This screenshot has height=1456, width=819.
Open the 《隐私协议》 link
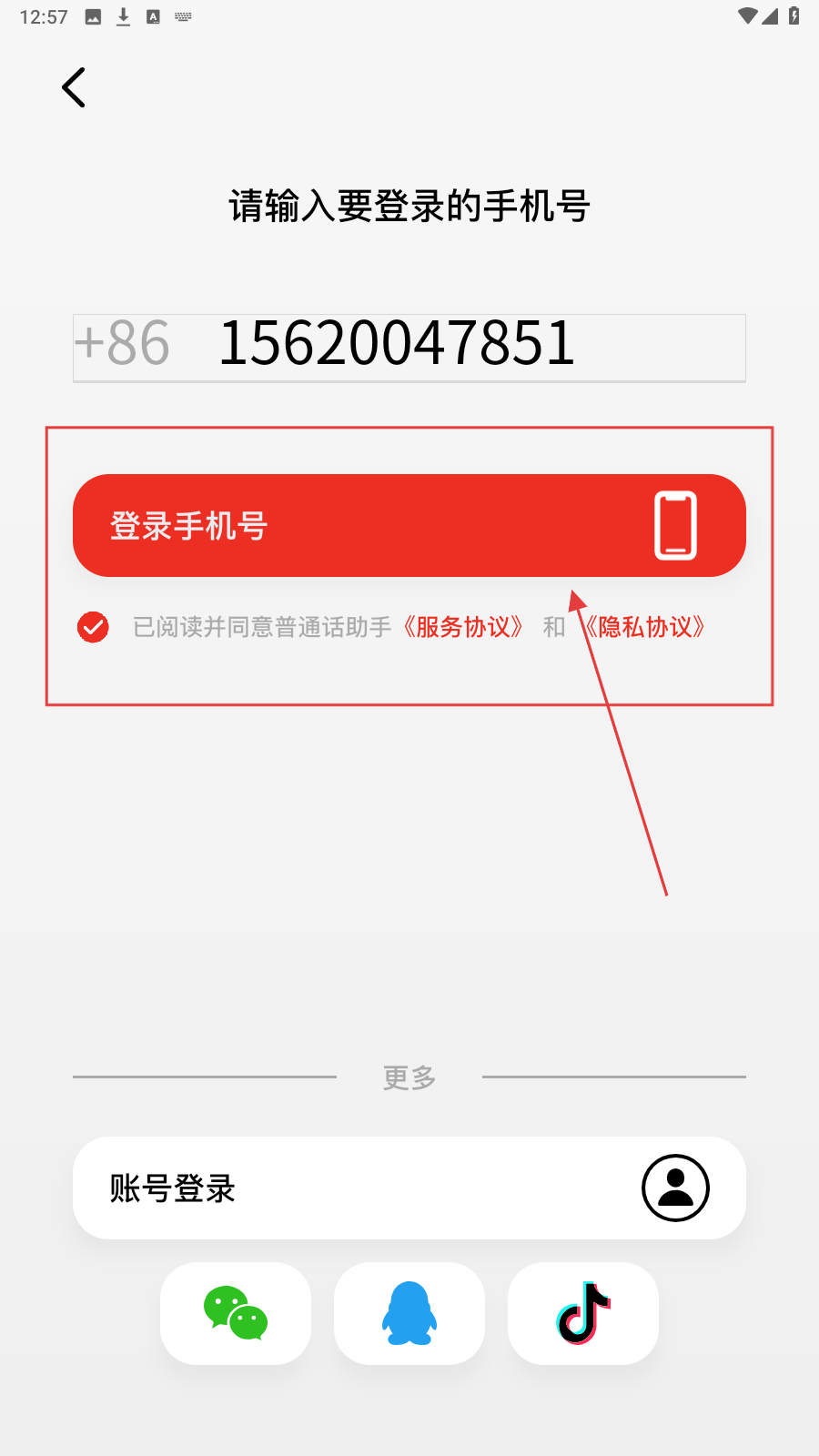(x=646, y=627)
